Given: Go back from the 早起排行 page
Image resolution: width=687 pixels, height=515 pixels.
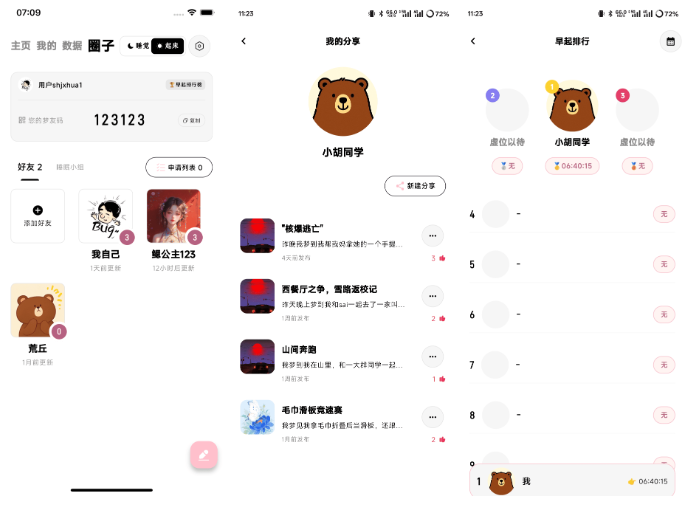Looking at the screenshot, I should (473, 41).
